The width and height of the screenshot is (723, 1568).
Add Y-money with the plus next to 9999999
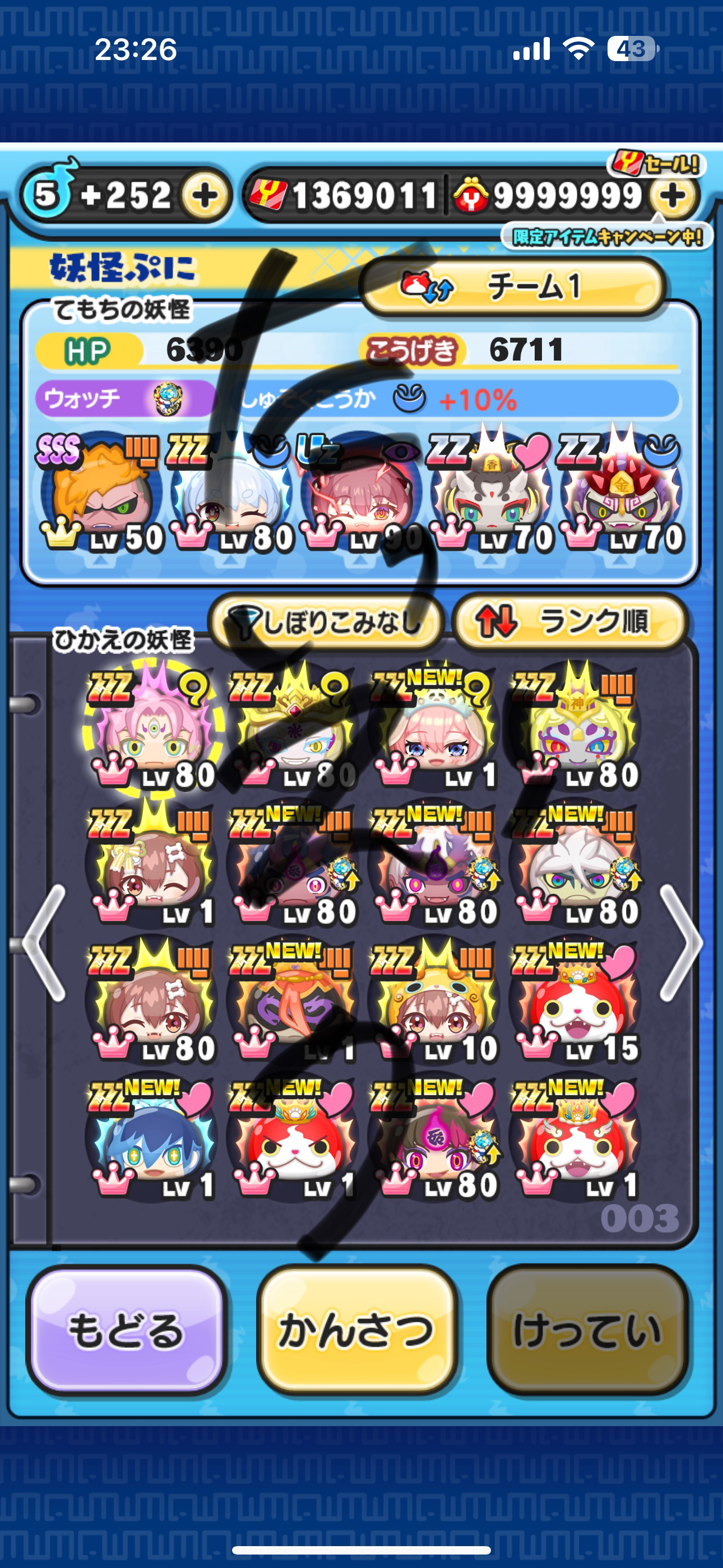[673, 196]
